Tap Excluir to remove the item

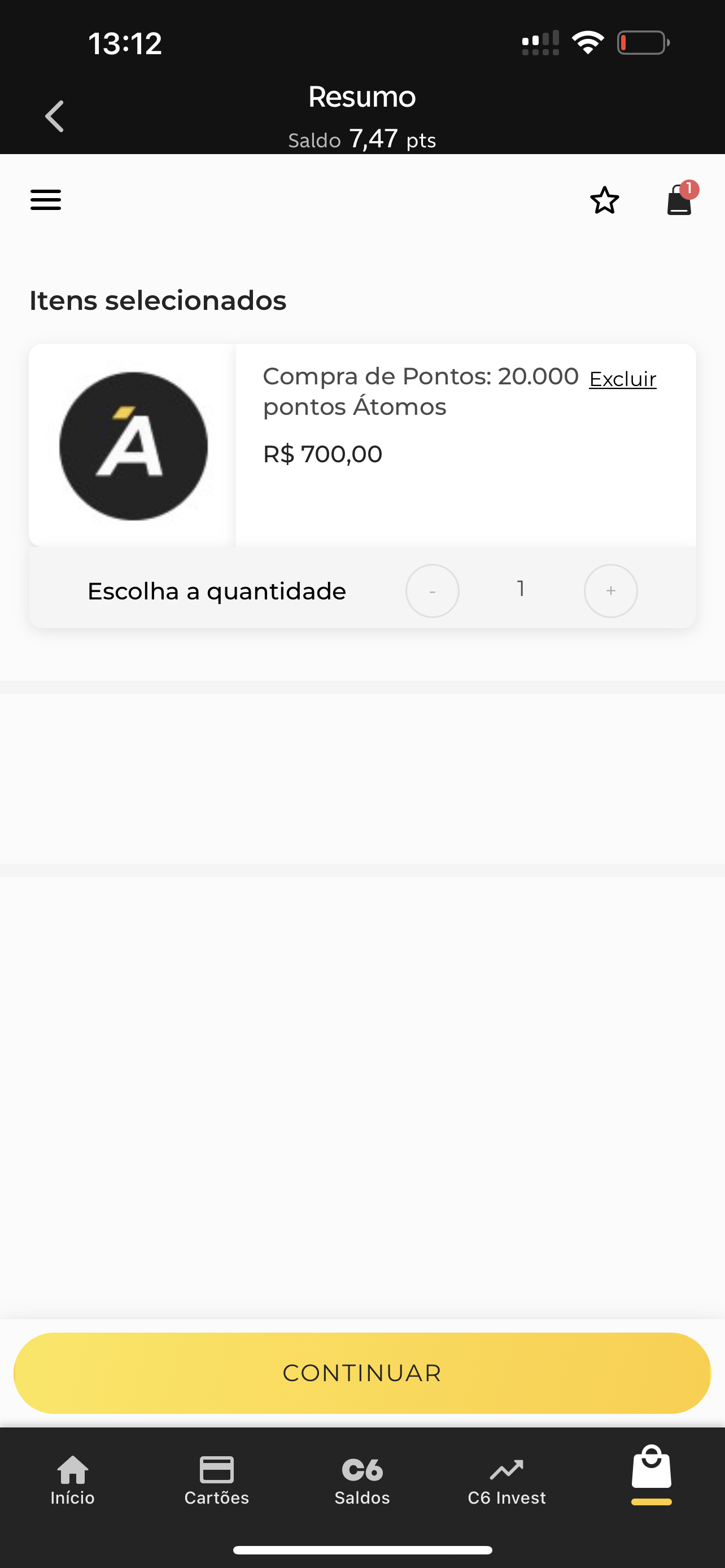[623, 379]
